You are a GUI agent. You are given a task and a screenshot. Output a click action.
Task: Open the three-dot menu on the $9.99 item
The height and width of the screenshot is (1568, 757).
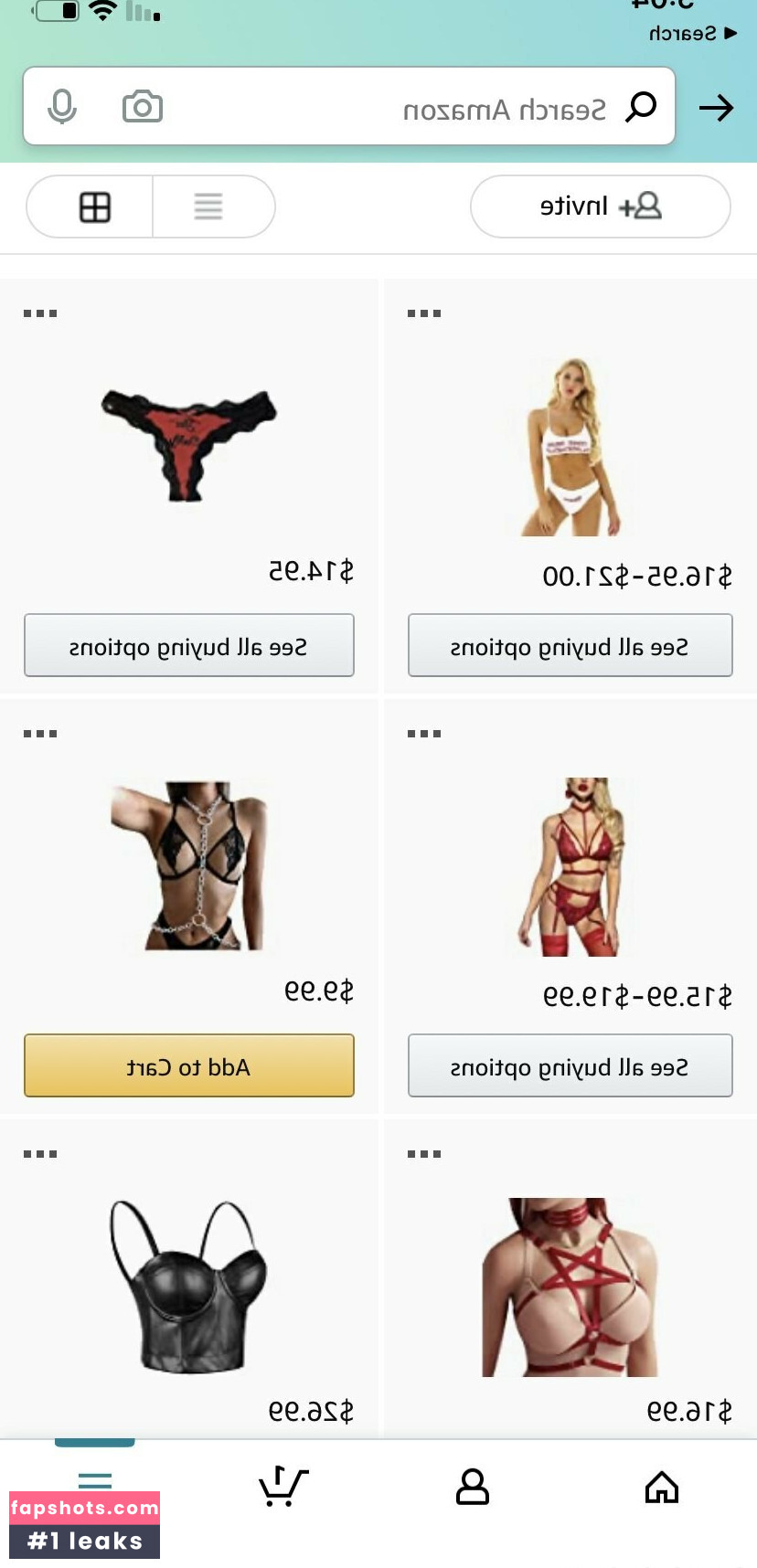coord(40,734)
